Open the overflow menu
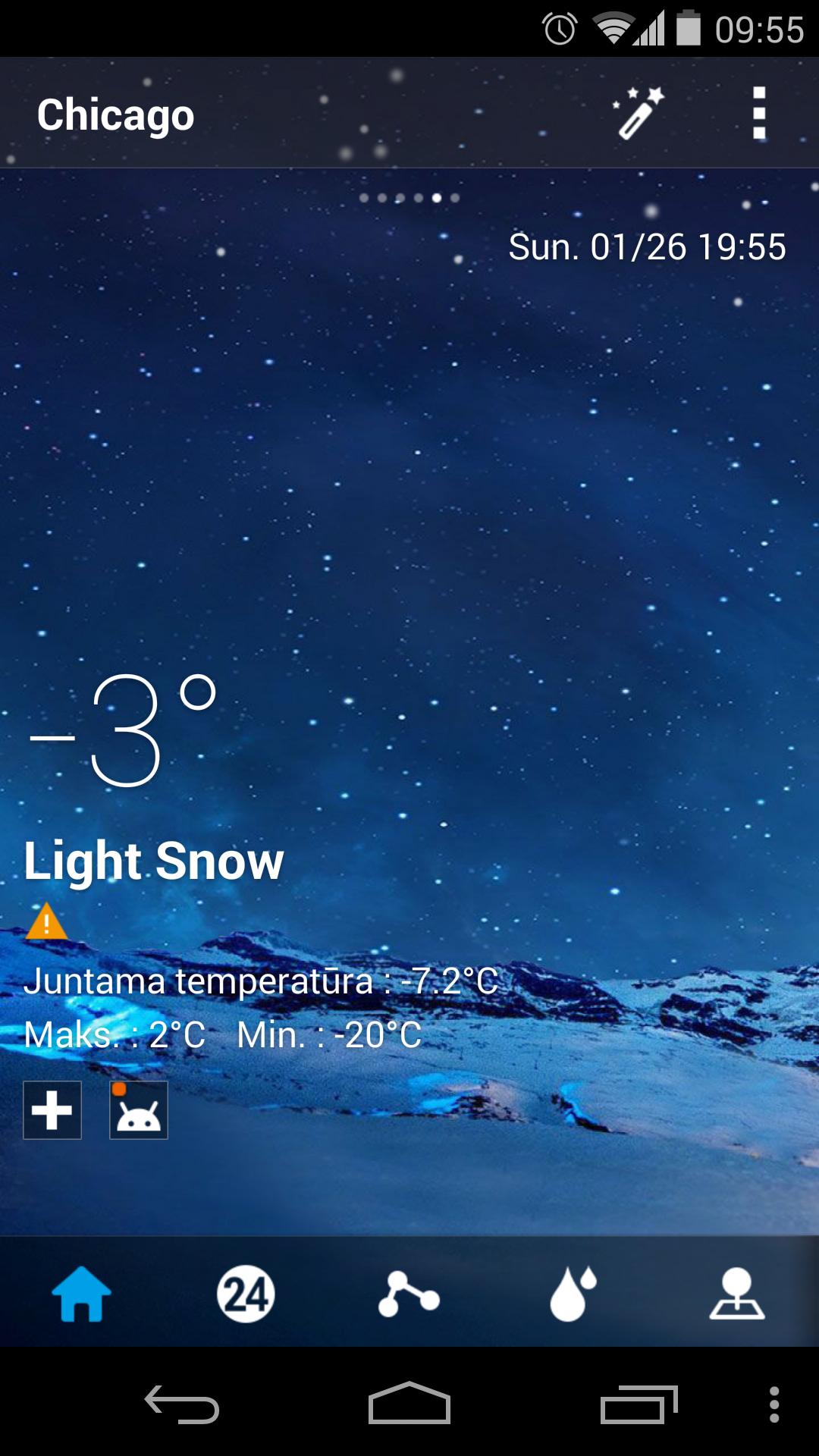Image resolution: width=819 pixels, height=1456 pixels. [x=758, y=112]
